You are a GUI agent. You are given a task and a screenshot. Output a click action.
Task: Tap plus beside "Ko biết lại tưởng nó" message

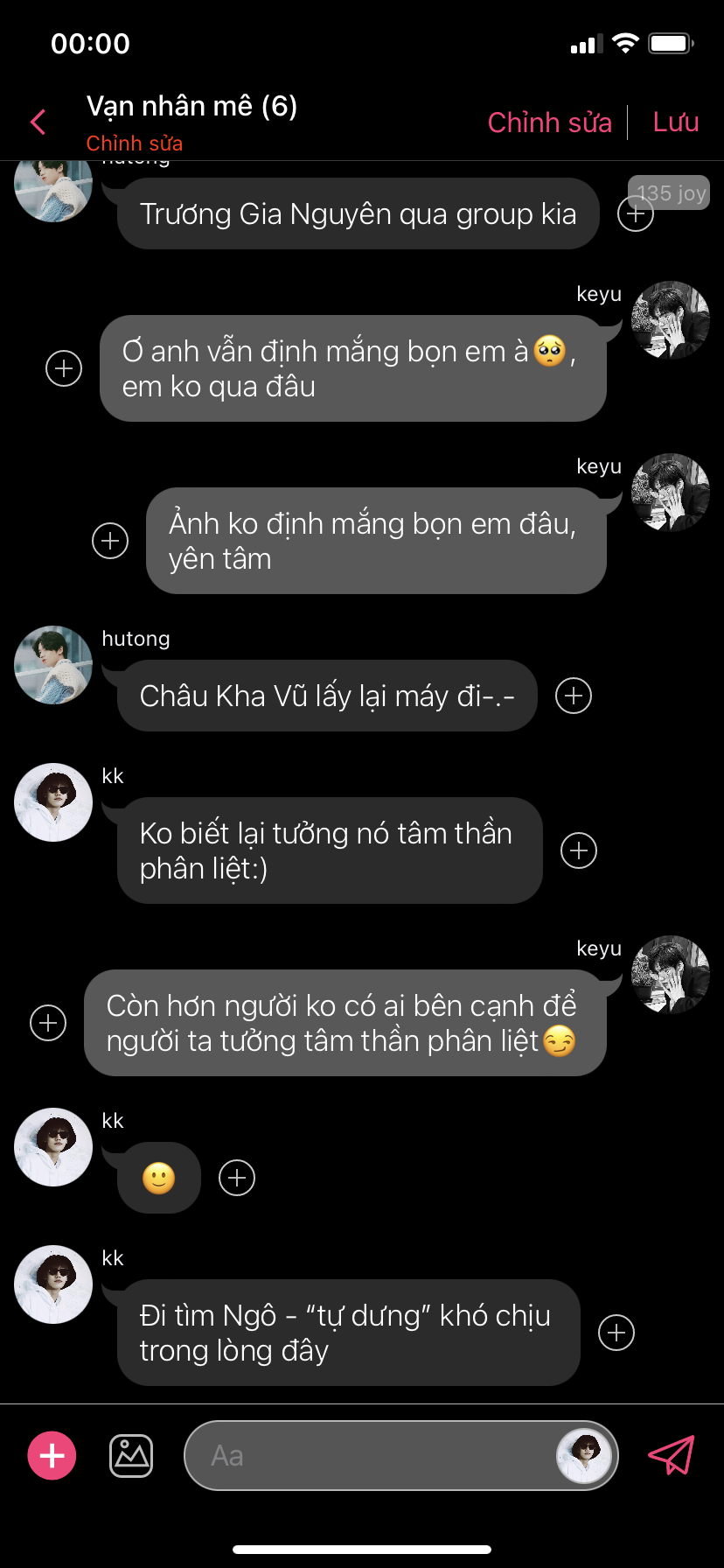(x=579, y=850)
